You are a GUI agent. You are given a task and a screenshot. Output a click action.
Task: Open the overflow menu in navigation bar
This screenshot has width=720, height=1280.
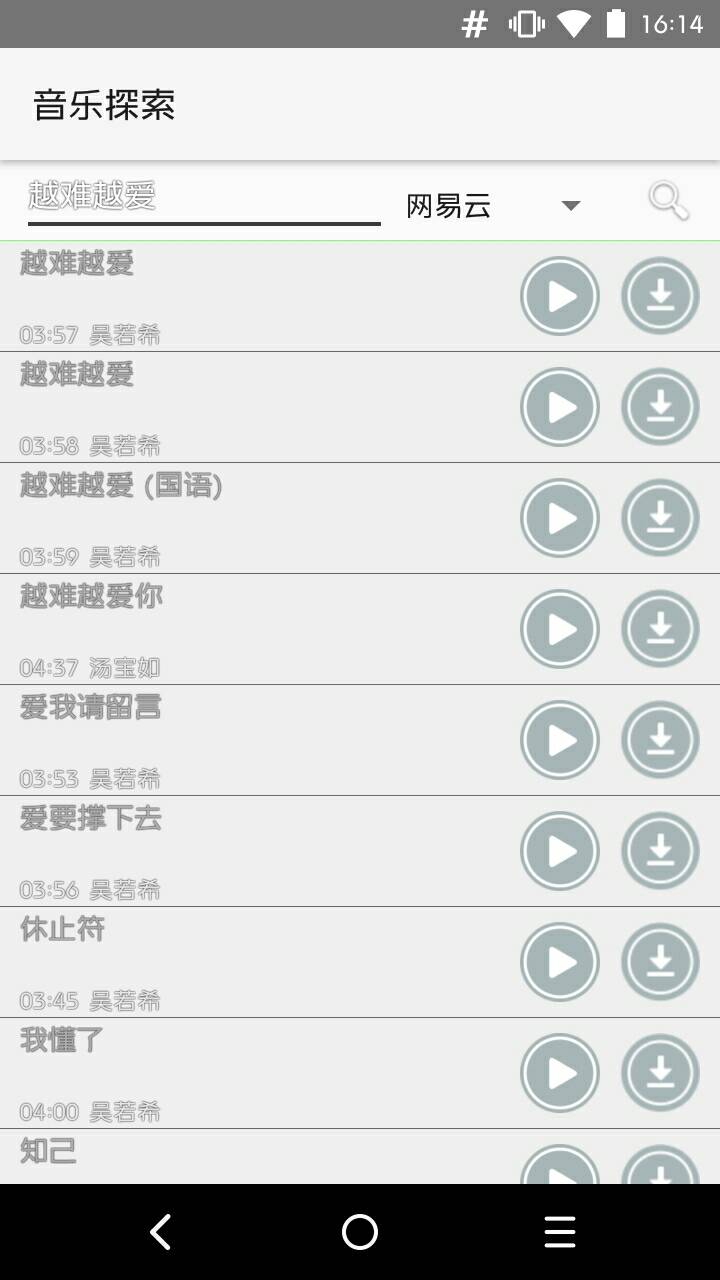pos(560,1233)
